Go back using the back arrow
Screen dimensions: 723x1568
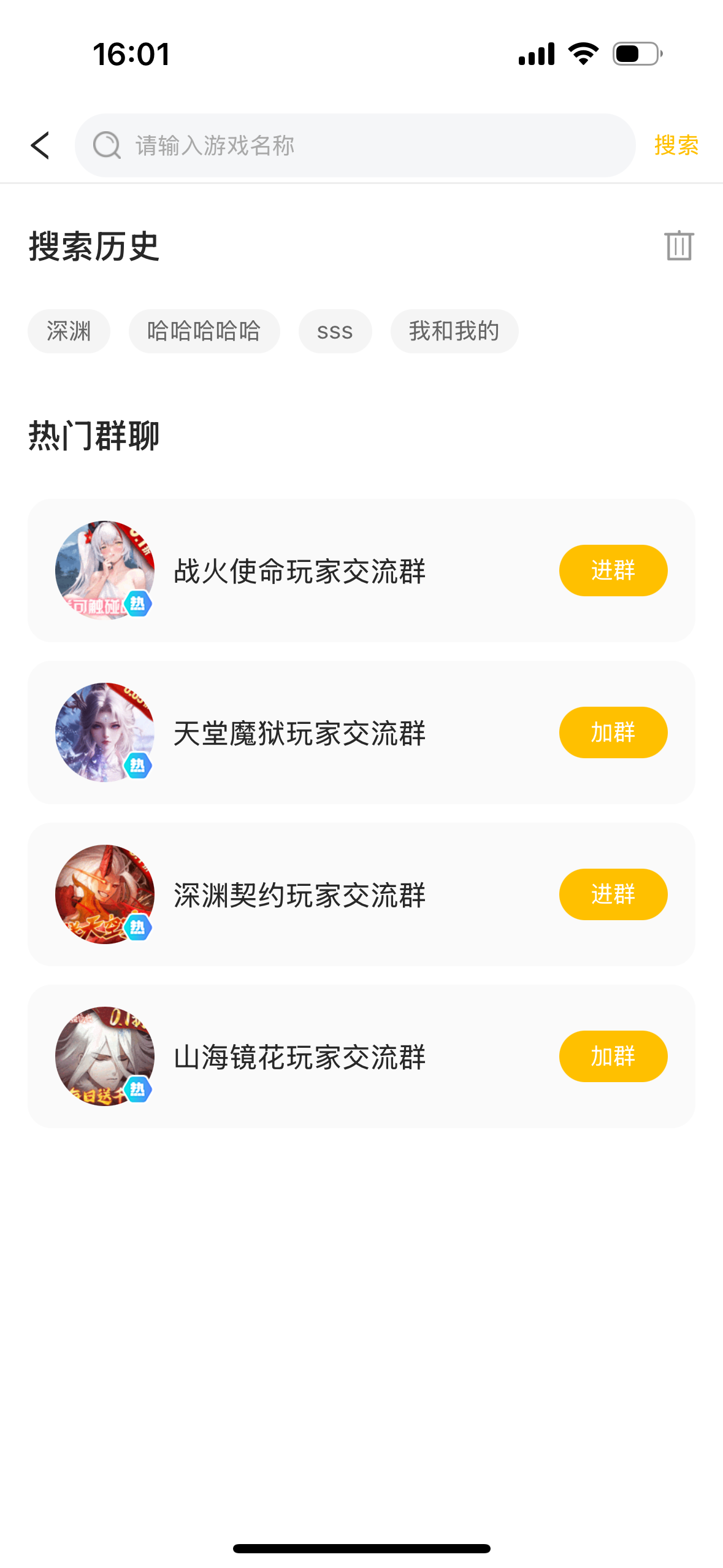[40, 145]
